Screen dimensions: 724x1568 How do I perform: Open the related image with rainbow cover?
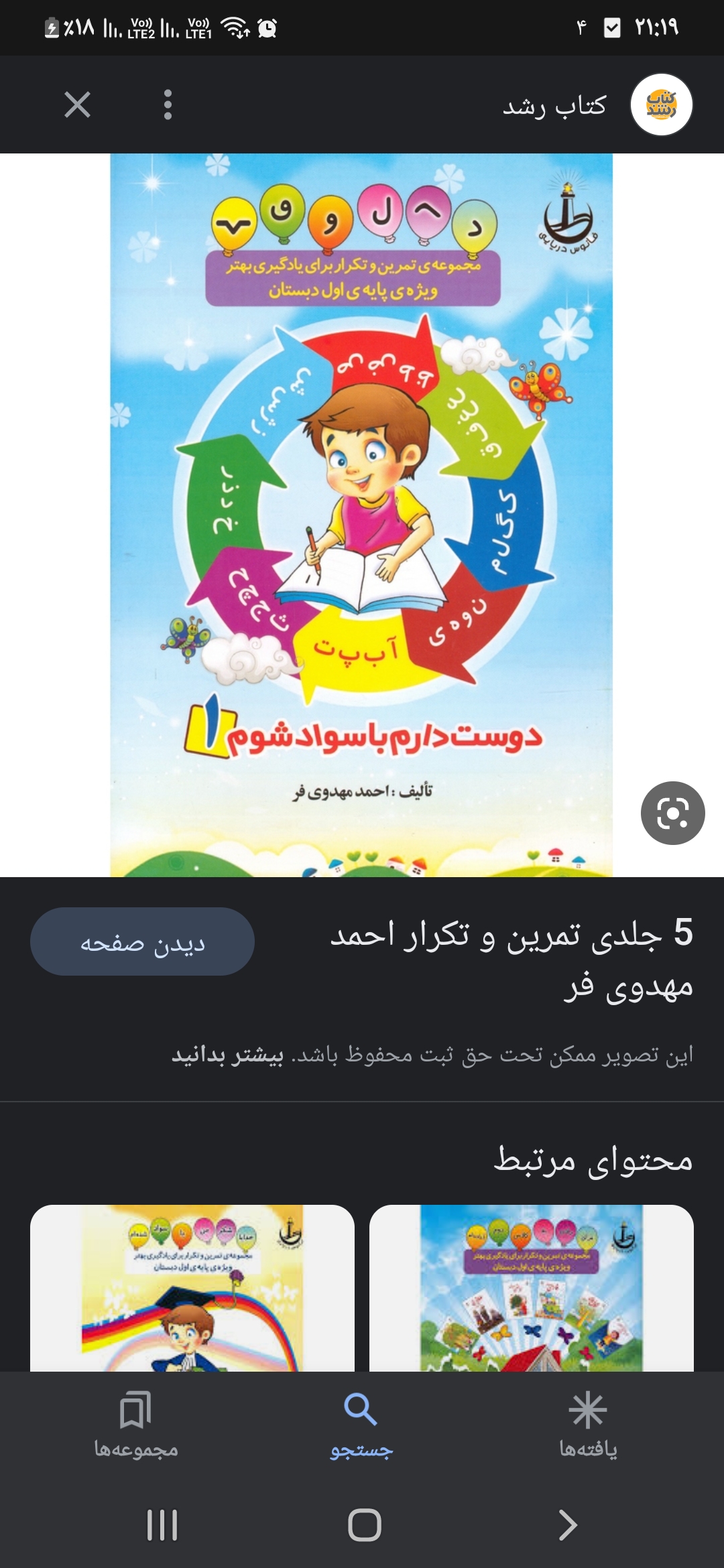click(x=192, y=1287)
